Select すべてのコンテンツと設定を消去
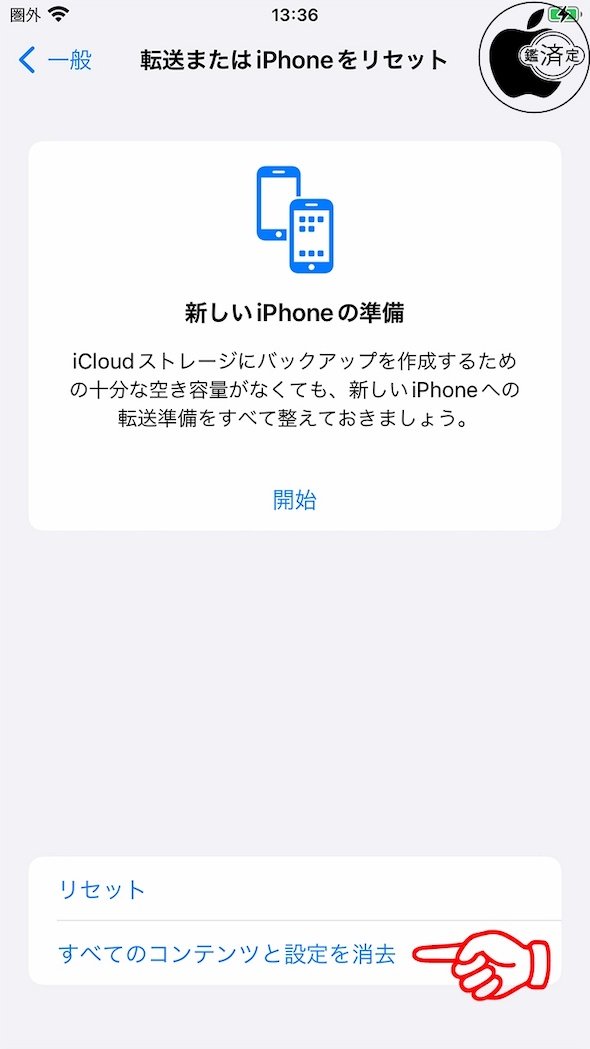 pos(295,953)
